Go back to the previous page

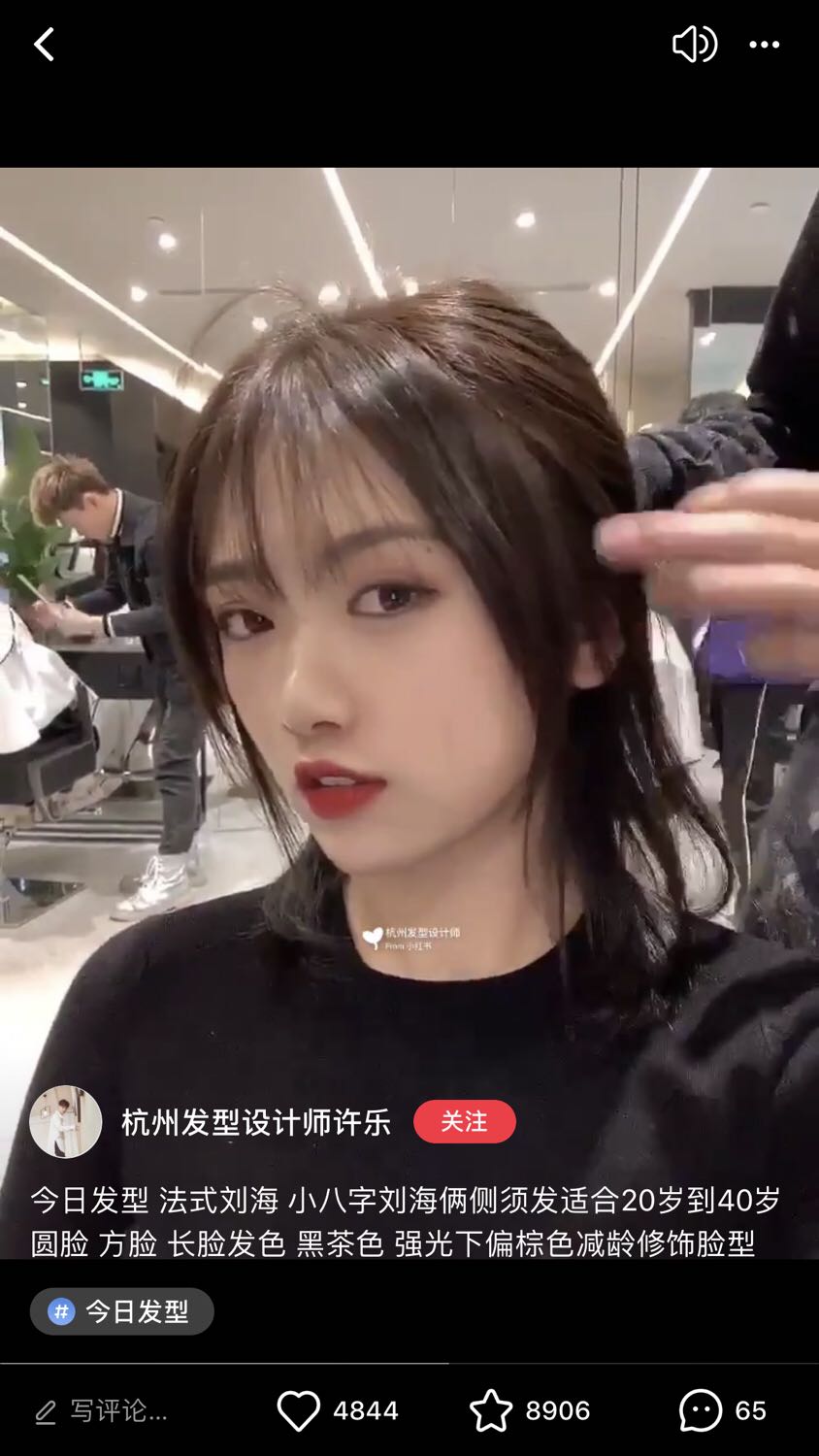tap(45, 45)
